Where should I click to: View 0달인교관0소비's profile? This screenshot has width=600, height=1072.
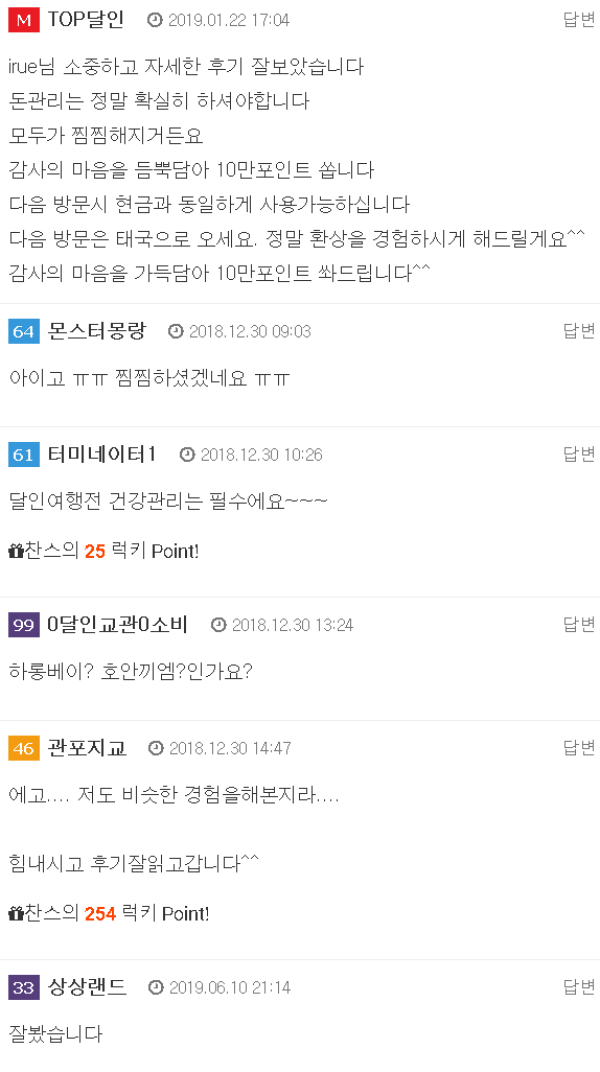pyautogui.click(x=118, y=625)
